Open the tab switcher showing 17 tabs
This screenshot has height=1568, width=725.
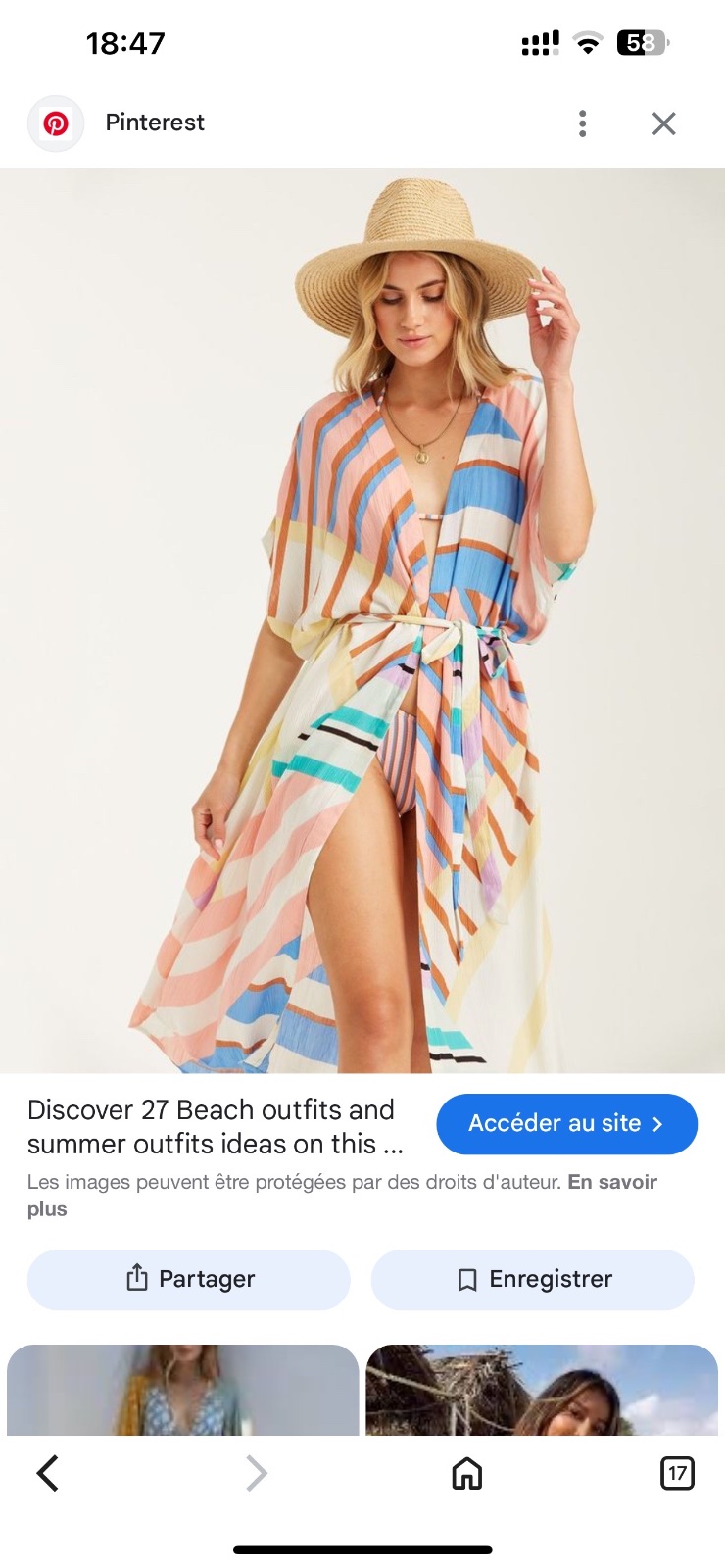coord(677,1473)
